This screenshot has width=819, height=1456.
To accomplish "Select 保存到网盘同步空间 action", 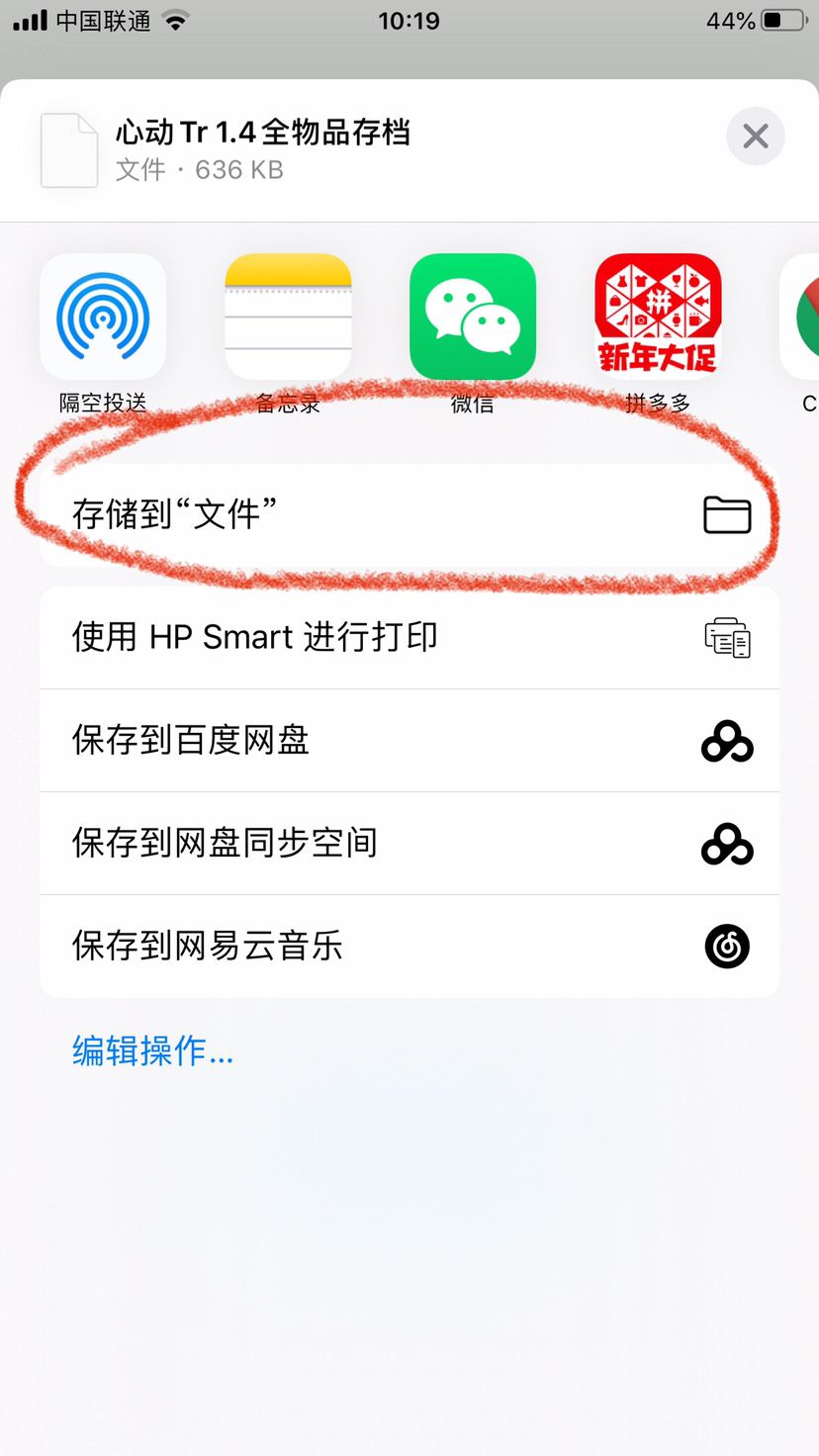I will [x=297, y=844].
